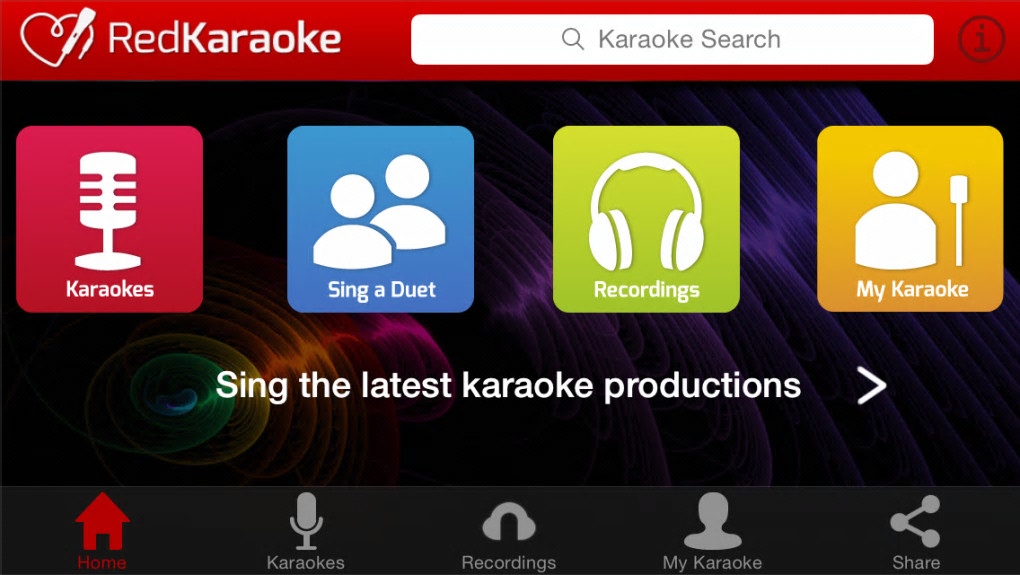Select the Sing a Duet tile

(381, 219)
